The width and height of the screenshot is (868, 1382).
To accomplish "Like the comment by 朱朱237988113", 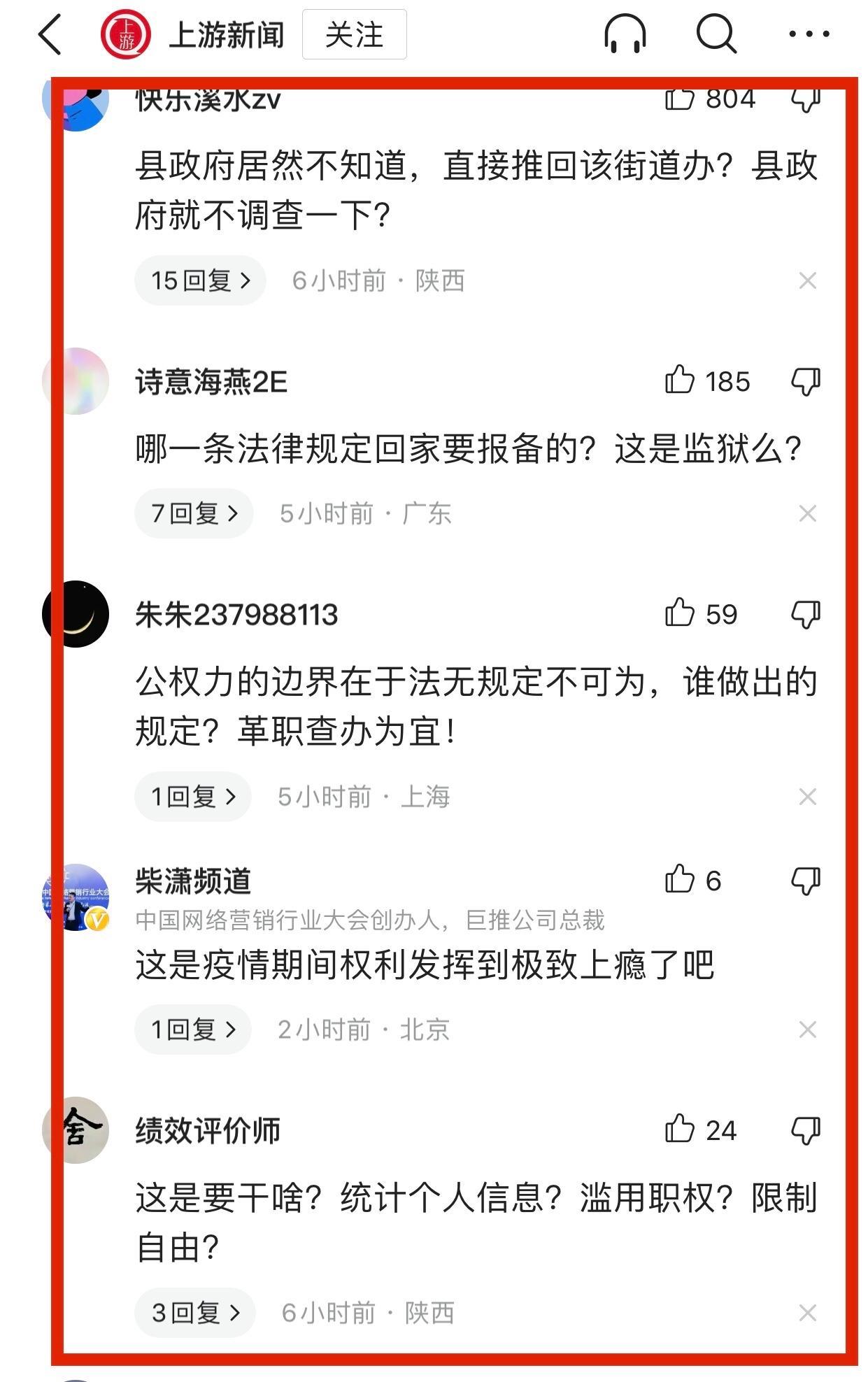I will click(679, 614).
